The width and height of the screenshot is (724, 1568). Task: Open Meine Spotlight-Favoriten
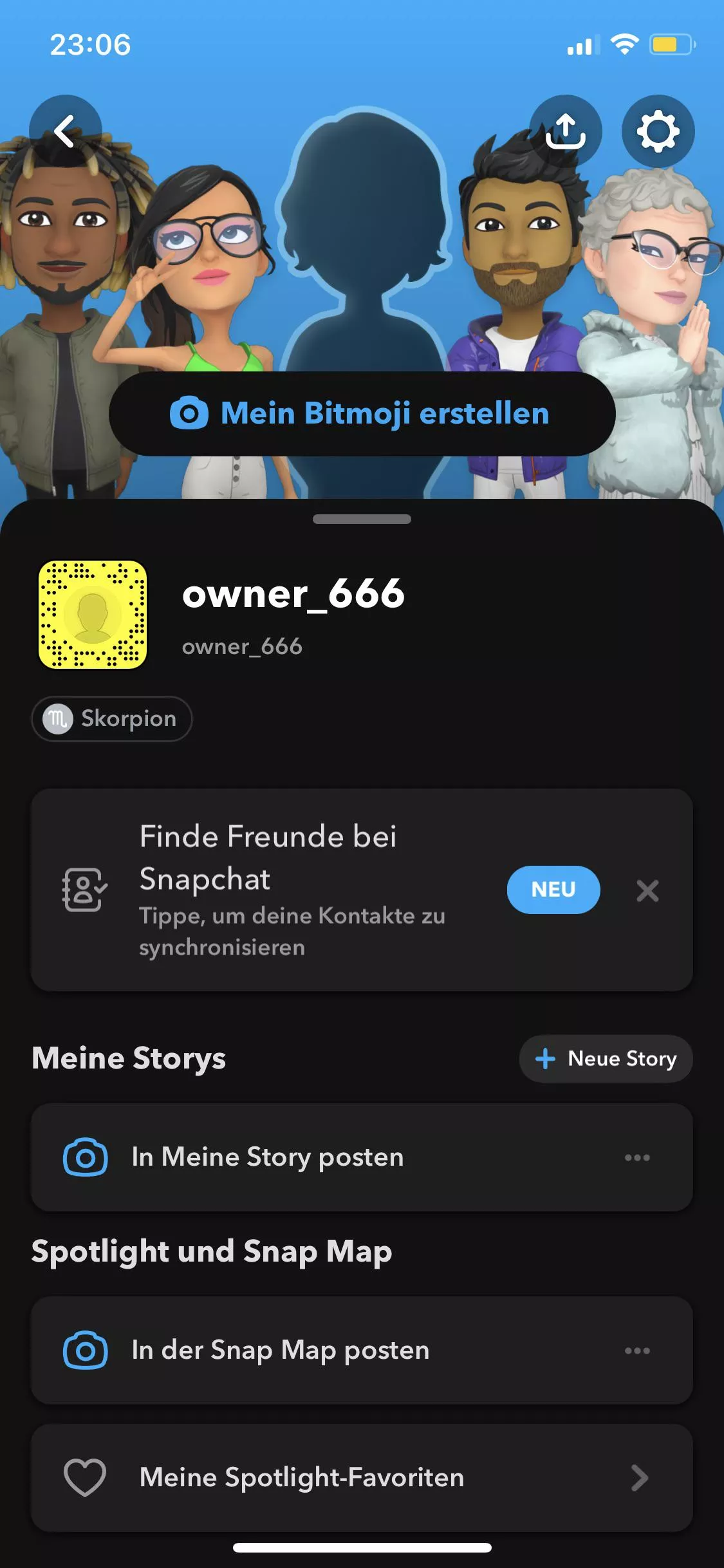362,1477
